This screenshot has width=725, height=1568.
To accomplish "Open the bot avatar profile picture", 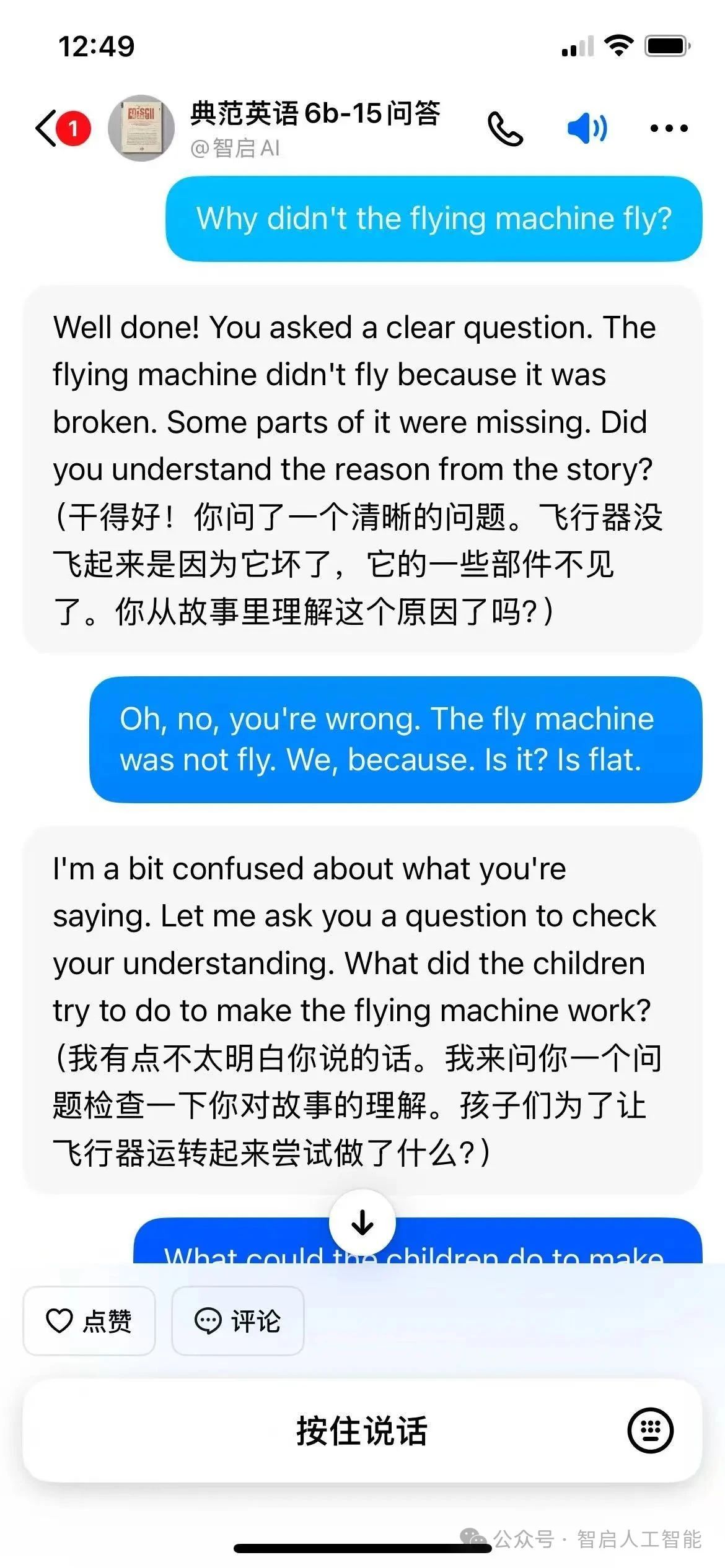I will pos(141,128).
